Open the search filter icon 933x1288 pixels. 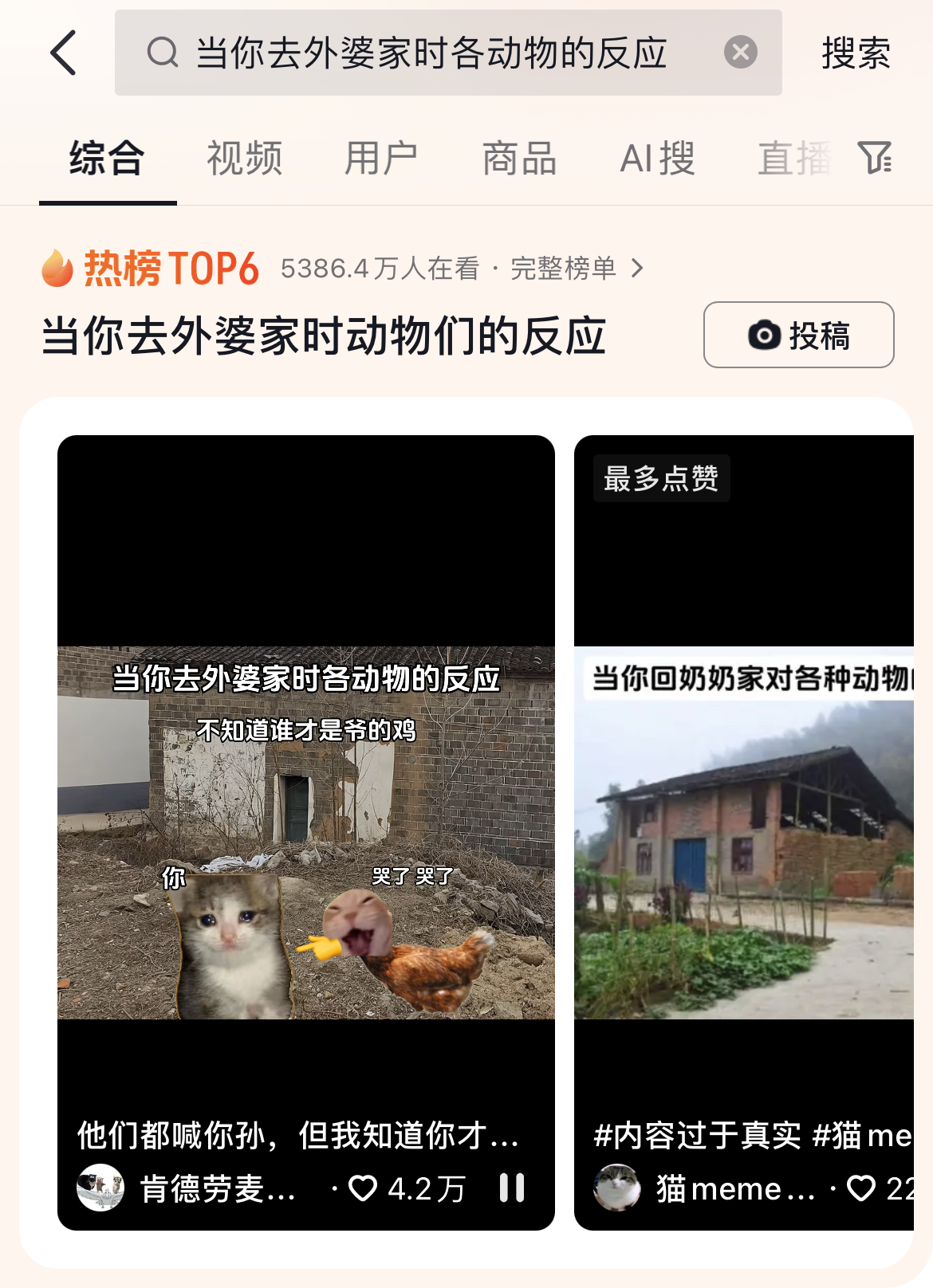pos(874,158)
